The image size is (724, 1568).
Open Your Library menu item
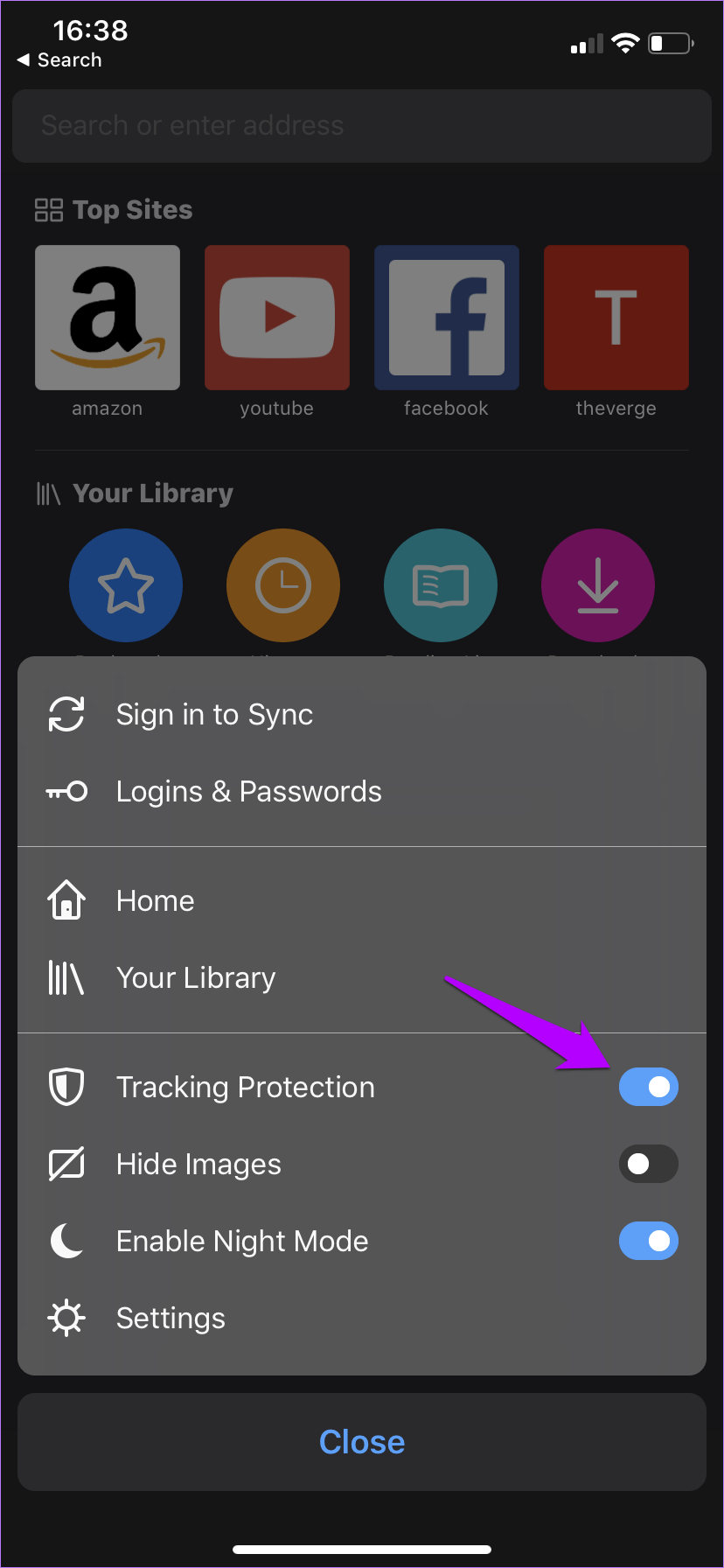point(196,978)
